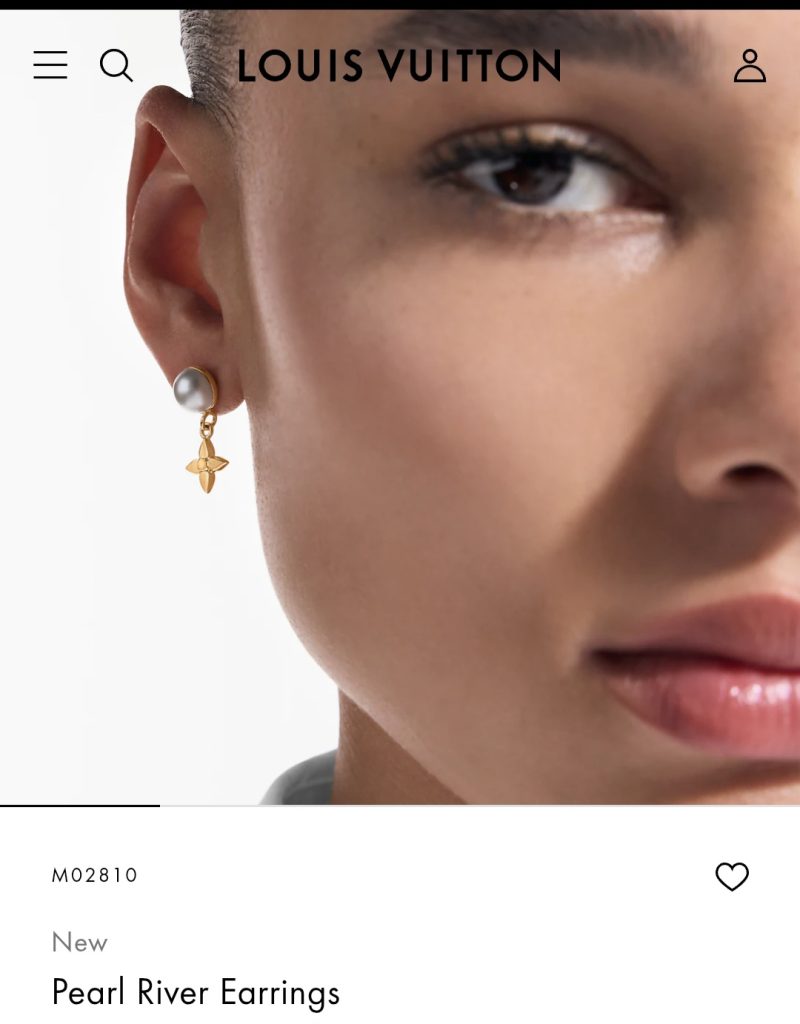Add Pearl River Earrings to wishlist

coord(732,877)
